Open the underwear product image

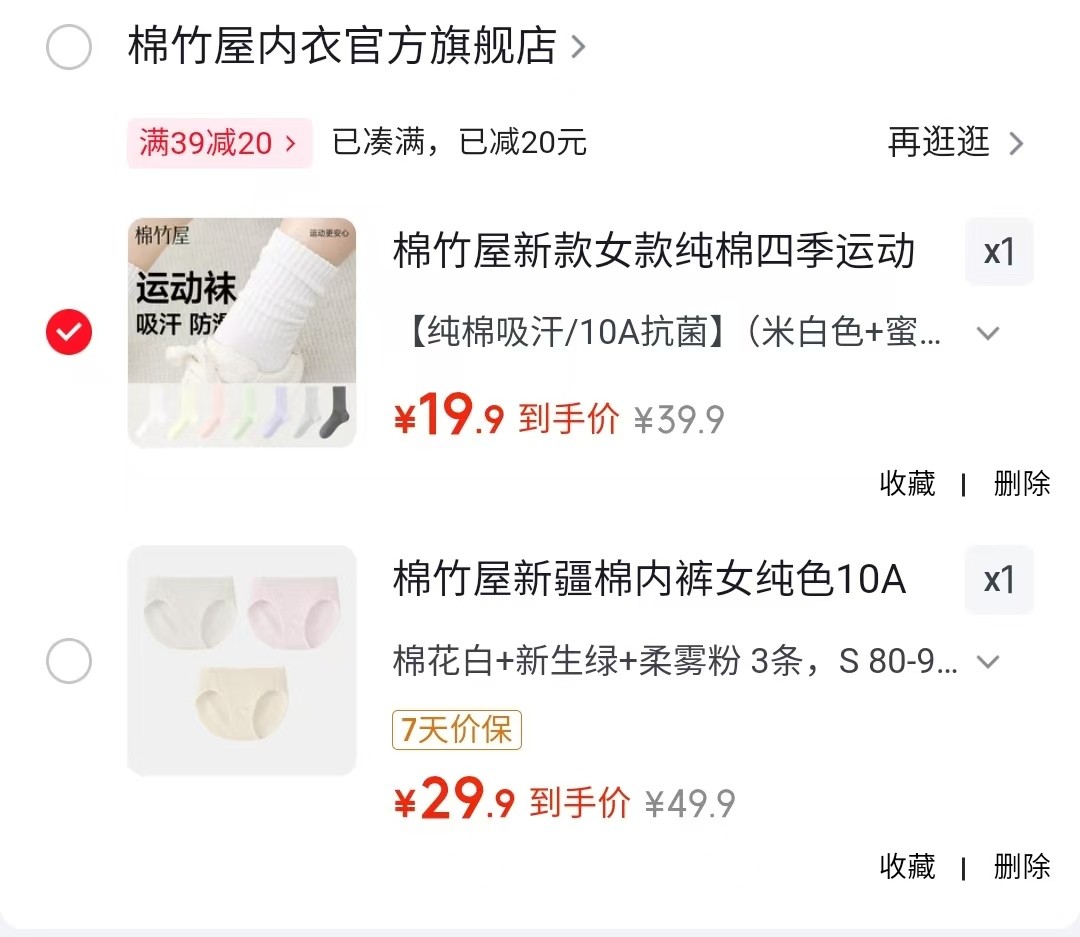pyautogui.click(x=242, y=660)
